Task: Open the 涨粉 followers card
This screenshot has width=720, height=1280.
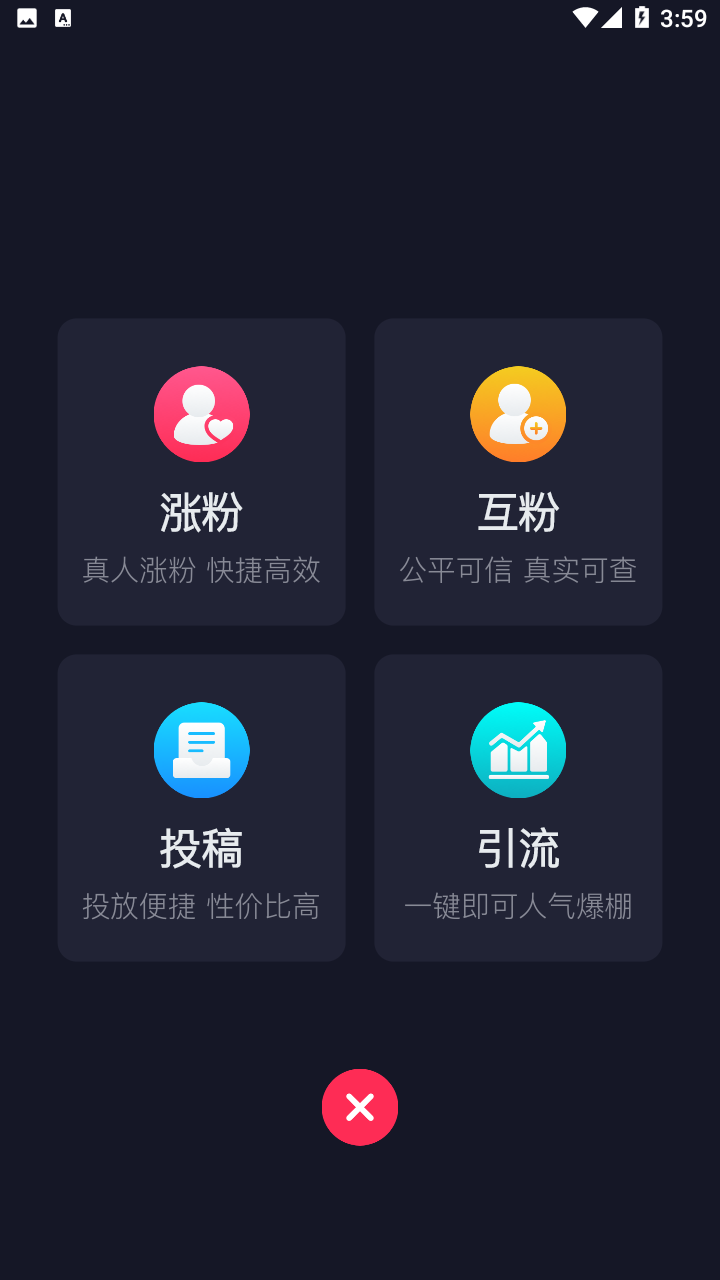Action: point(201,471)
